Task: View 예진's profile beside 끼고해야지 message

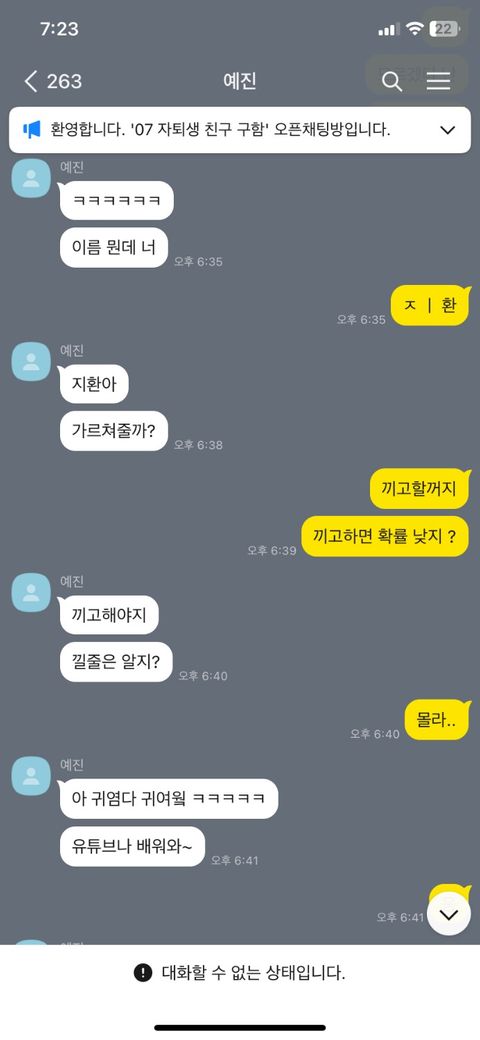Action: coord(31,592)
